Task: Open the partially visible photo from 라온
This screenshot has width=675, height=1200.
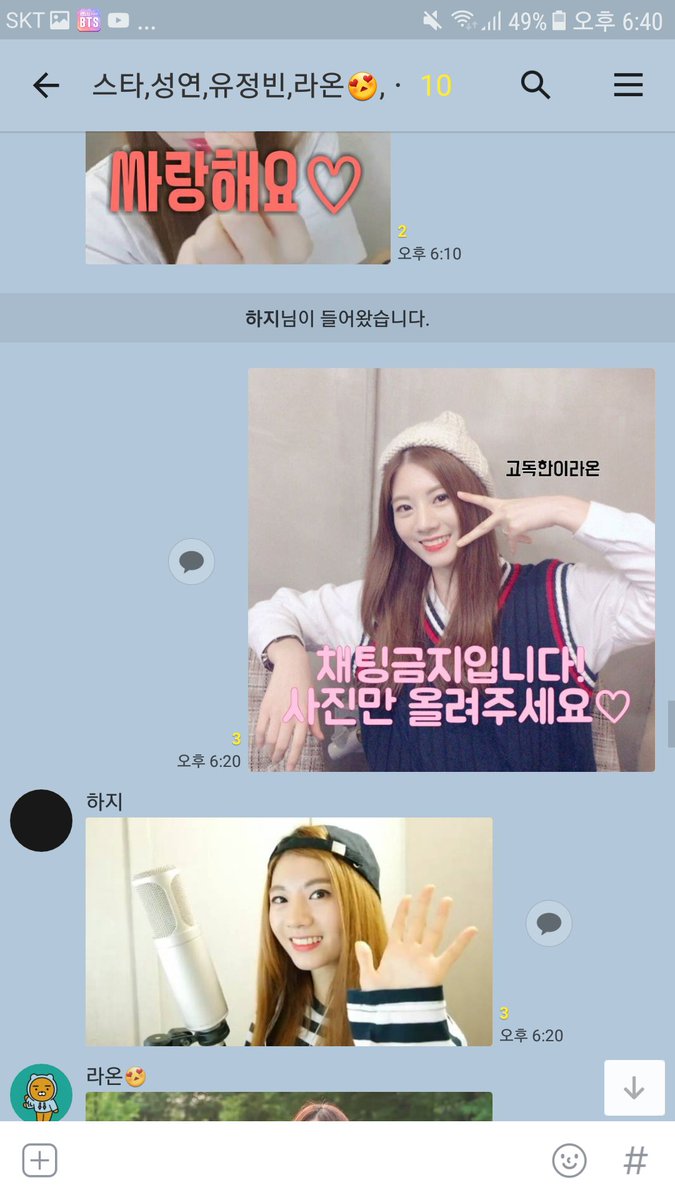Action: (288, 1106)
